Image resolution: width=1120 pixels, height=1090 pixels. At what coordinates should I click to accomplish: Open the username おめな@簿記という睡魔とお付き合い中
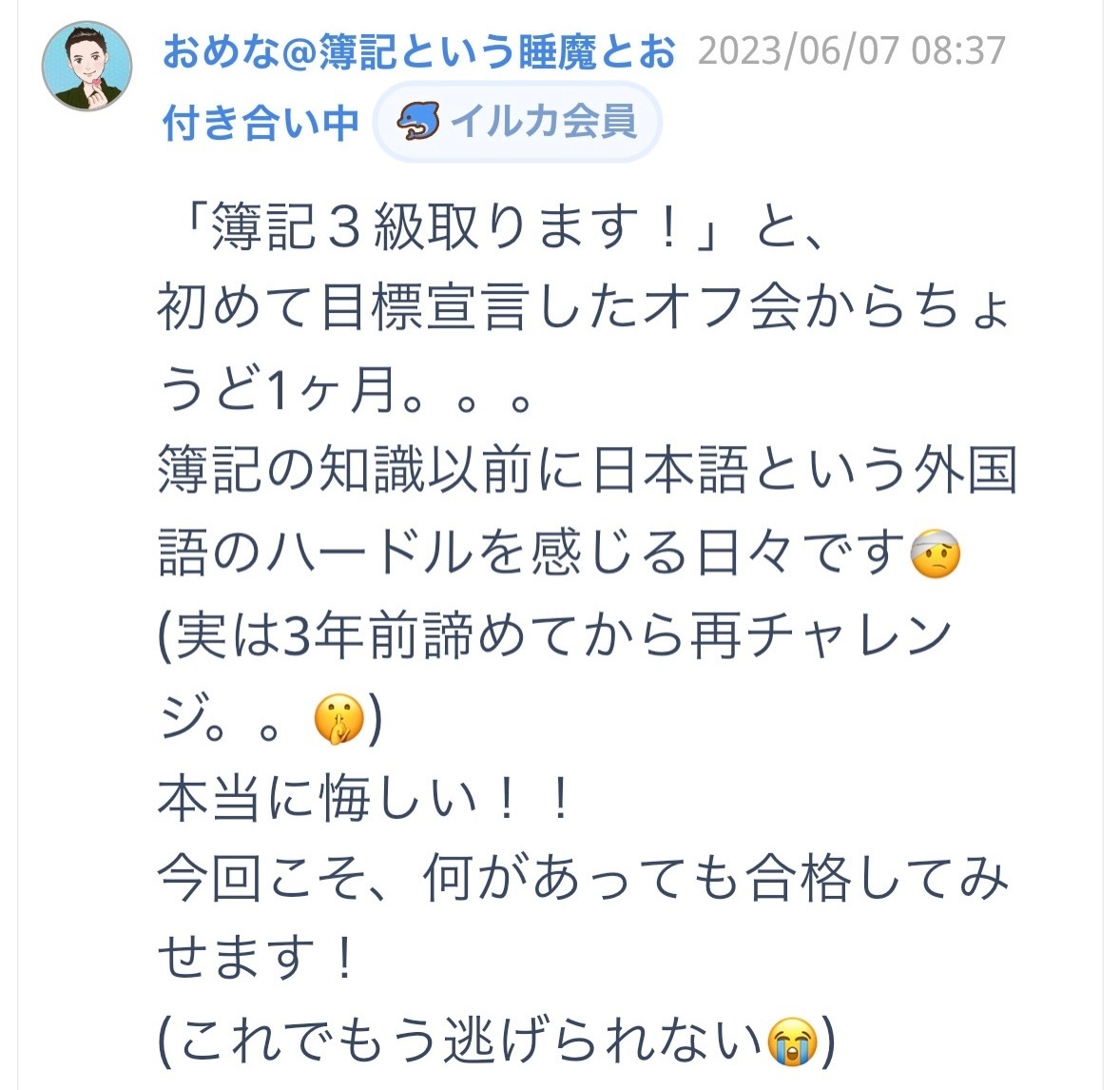(417, 53)
